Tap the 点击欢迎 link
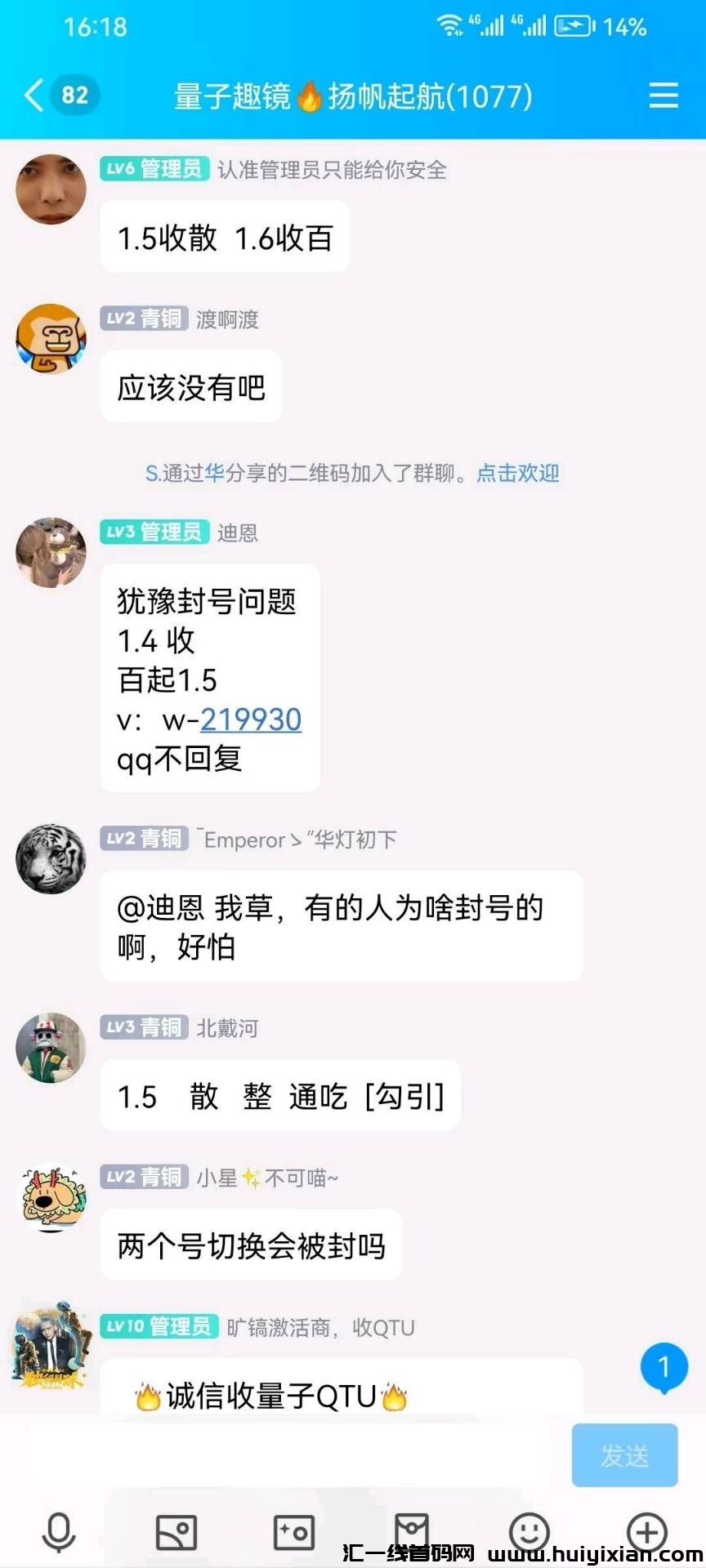This screenshot has width=706, height=1568. (x=517, y=473)
